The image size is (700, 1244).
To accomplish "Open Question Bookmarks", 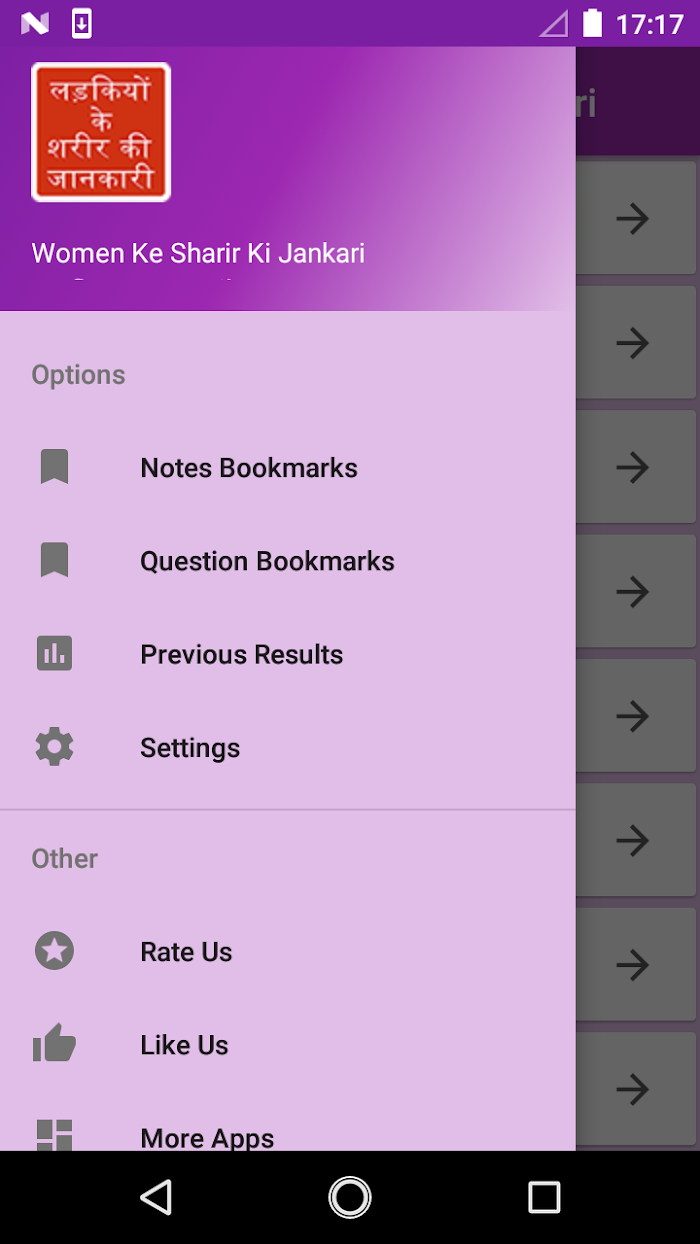I will pos(288,561).
